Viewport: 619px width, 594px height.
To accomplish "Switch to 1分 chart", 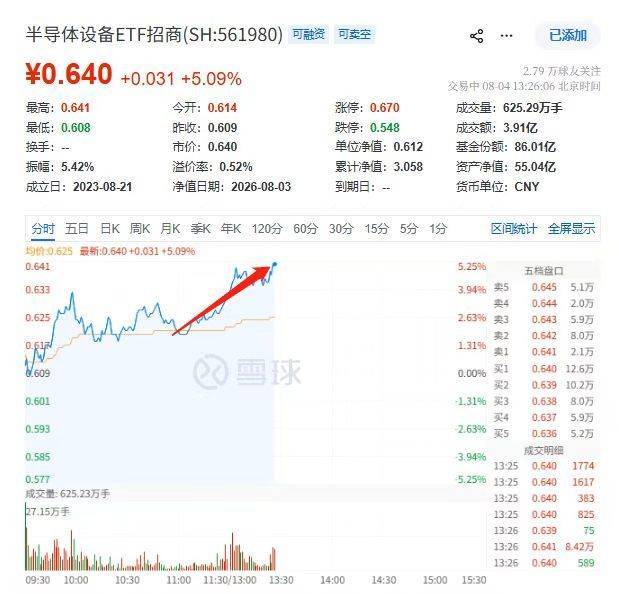I will [x=438, y=229].
